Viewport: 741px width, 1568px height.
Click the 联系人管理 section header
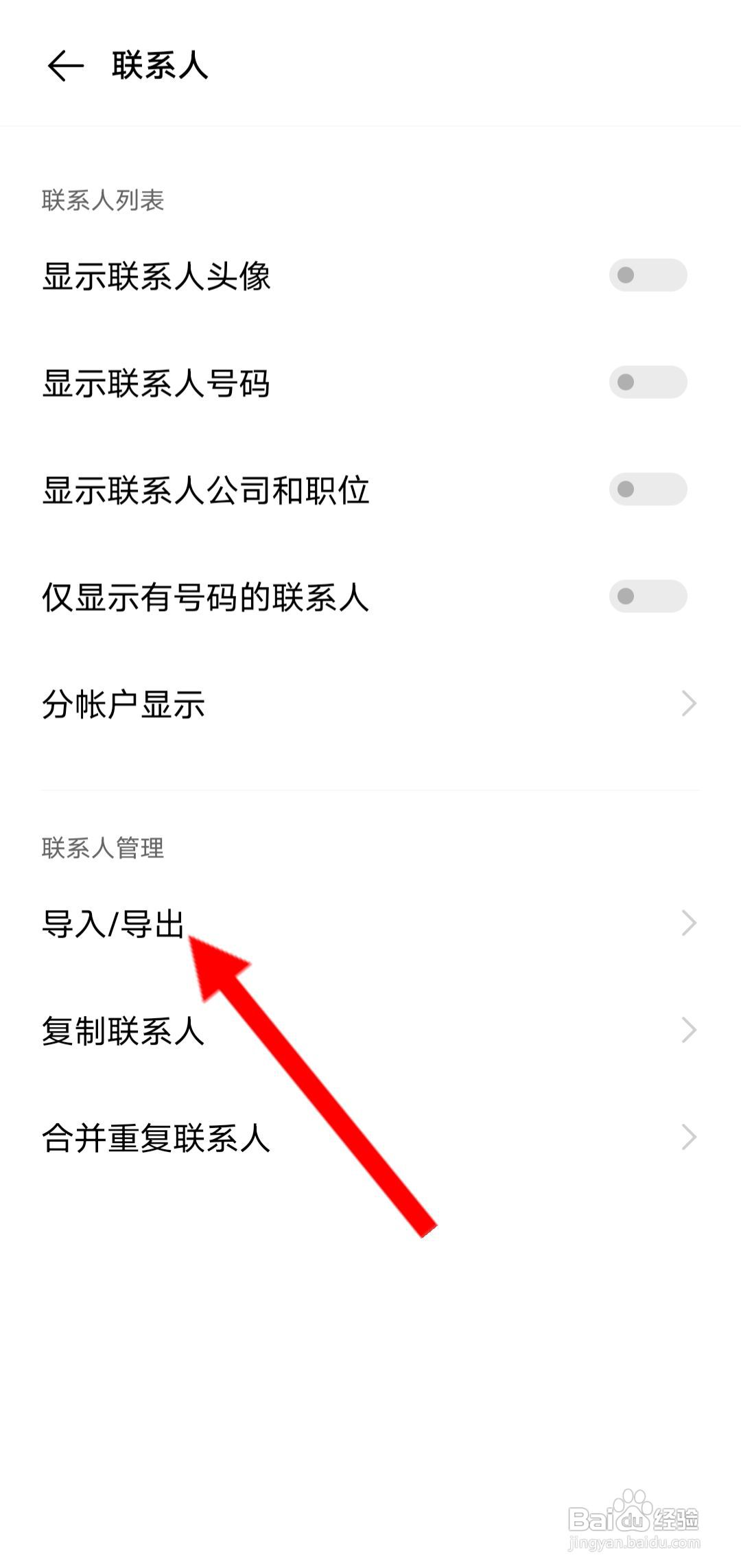point(103,847)
